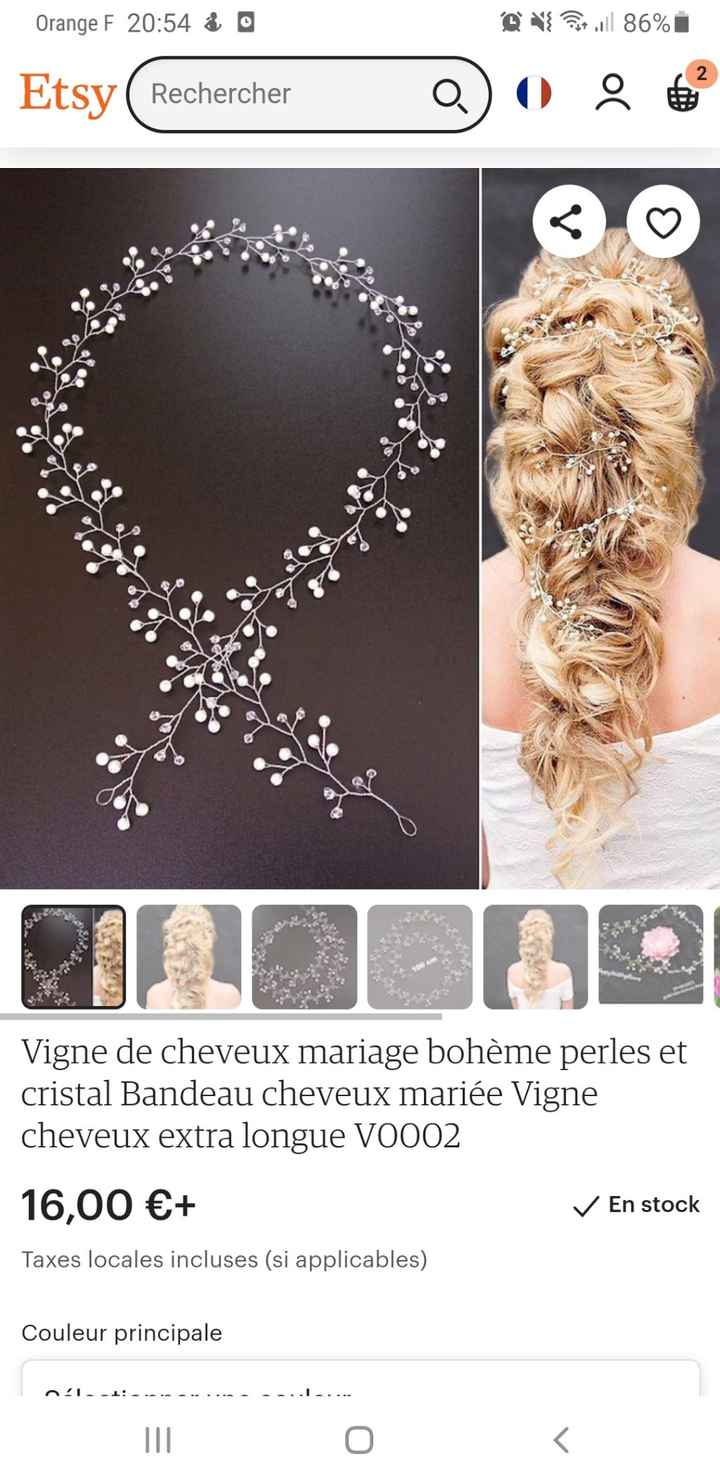Tap the Android home button
Screen dimensions: 720x1480
pyautogui.click(x=360, y=1440)
